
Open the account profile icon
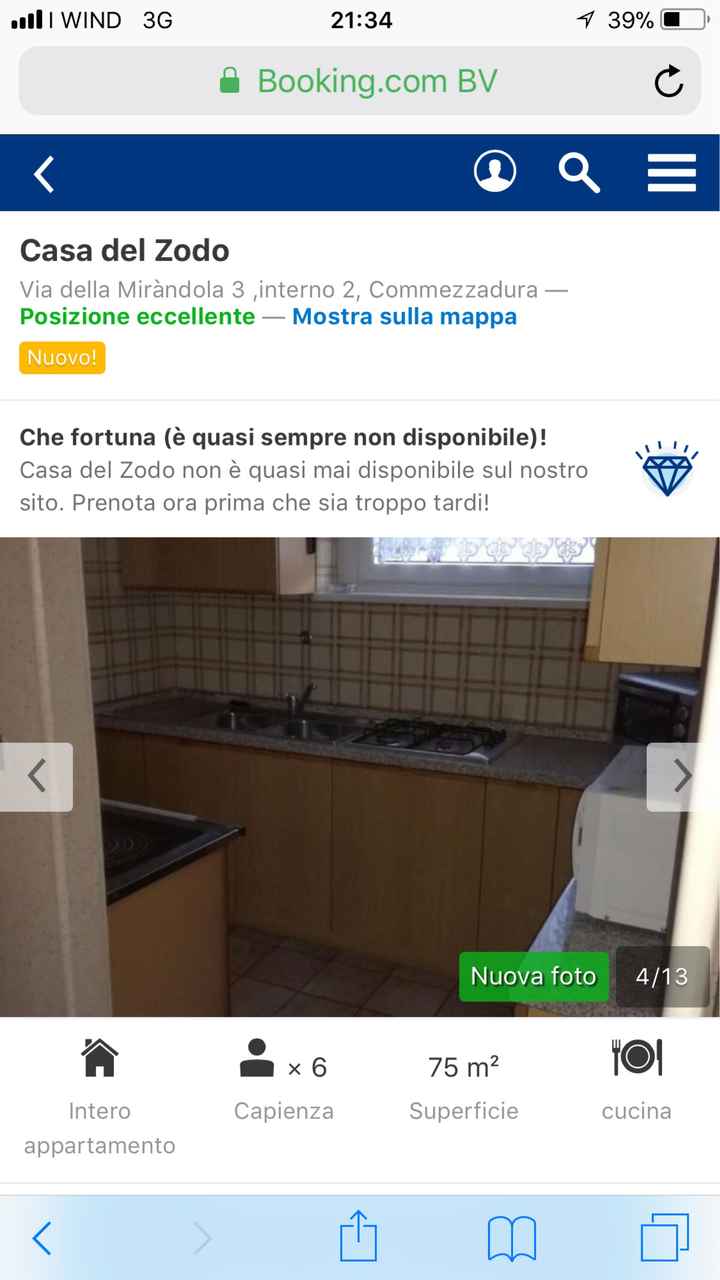coord(495,171)
